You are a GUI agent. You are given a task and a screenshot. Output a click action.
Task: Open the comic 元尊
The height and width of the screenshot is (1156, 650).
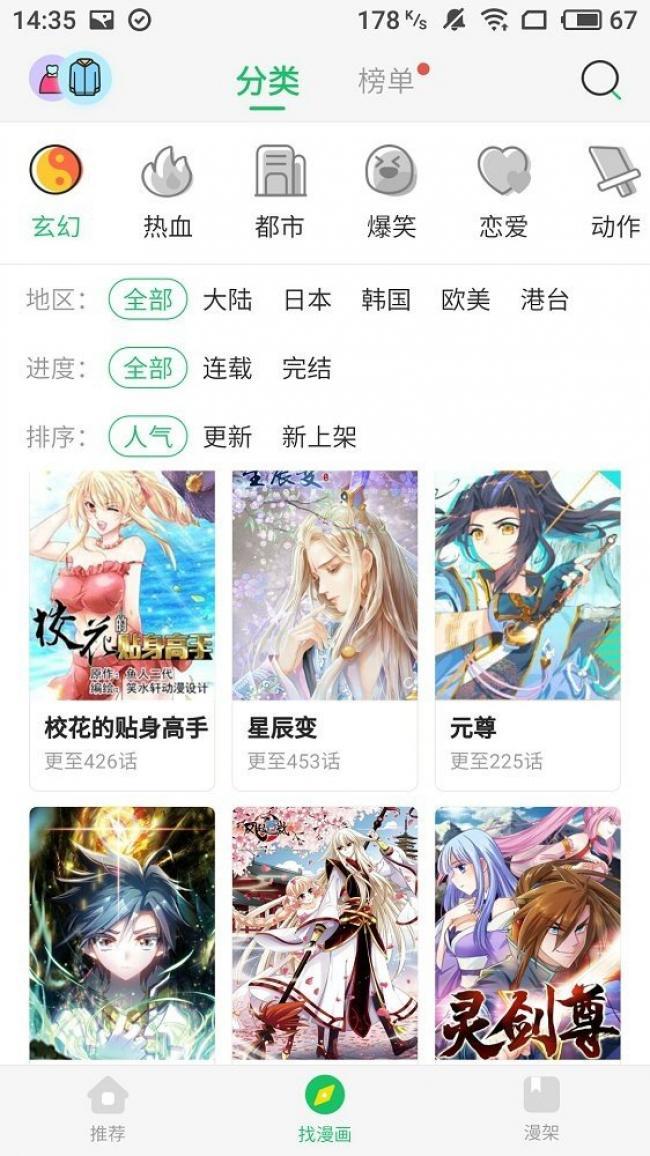tap(528, 630)
